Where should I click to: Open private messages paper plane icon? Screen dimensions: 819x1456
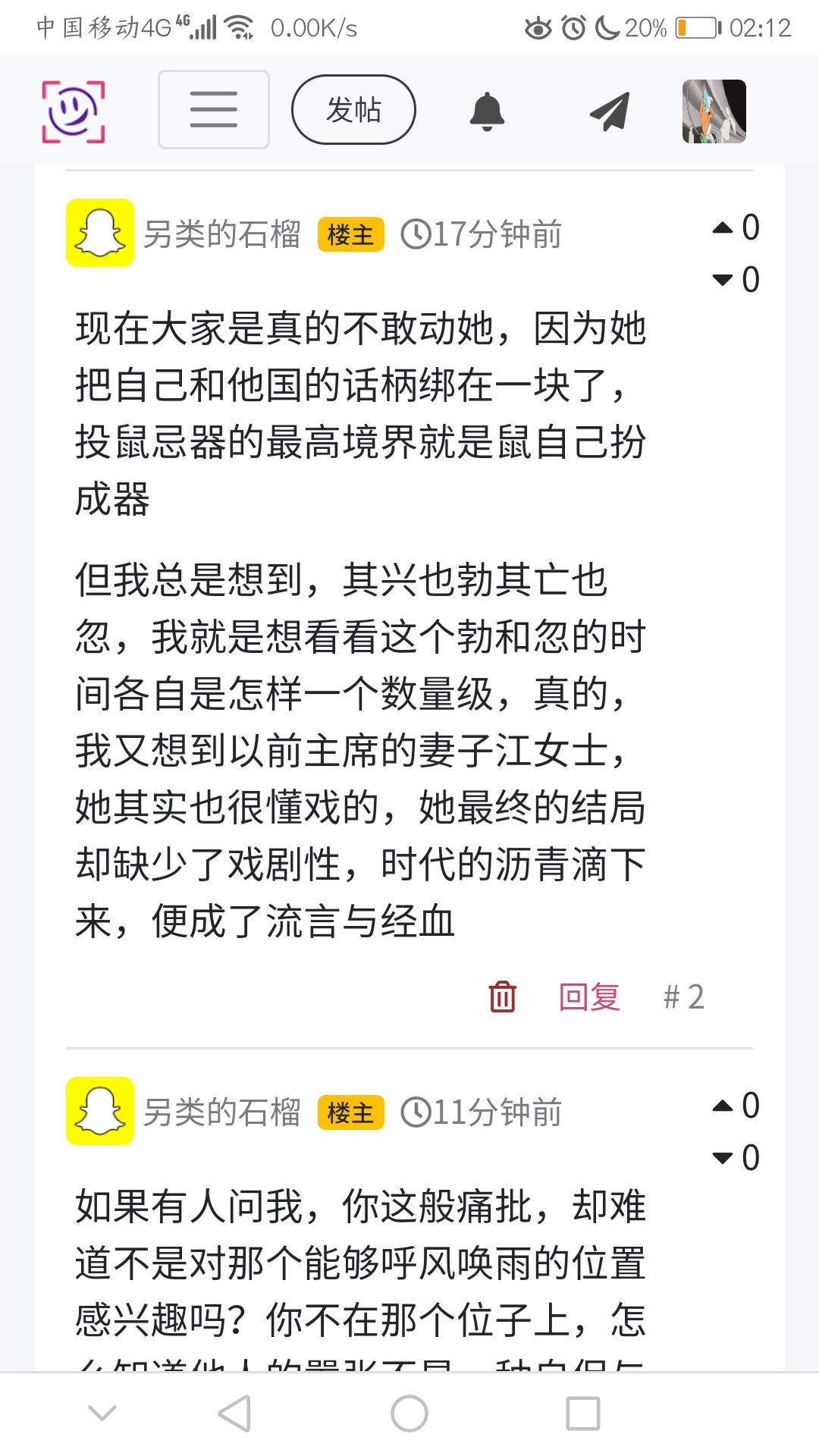[x=610, y=111]
